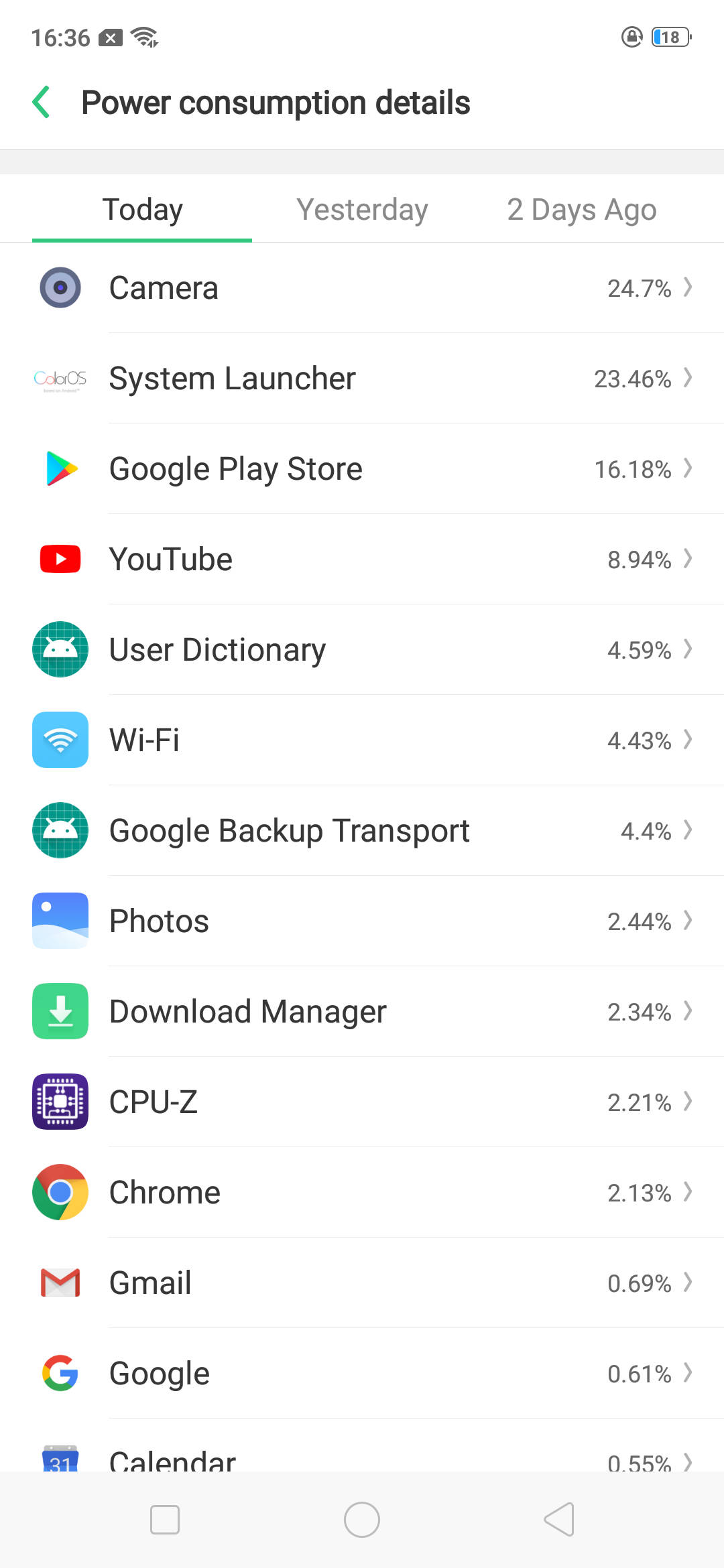Open Chrome power consumption details

pos(362,1193)
